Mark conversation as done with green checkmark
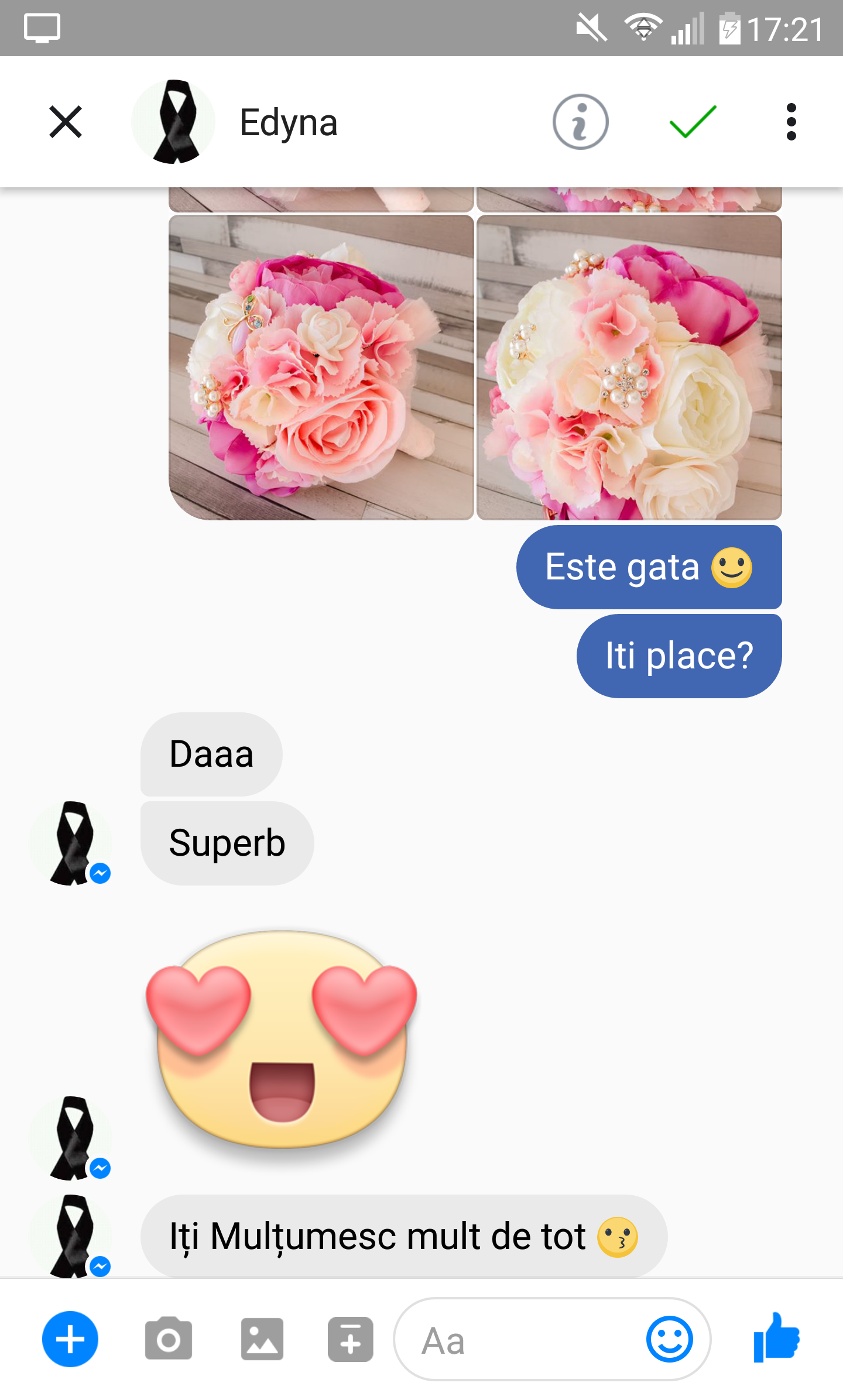Viewport: 843px width, 1400px height. 693,122
